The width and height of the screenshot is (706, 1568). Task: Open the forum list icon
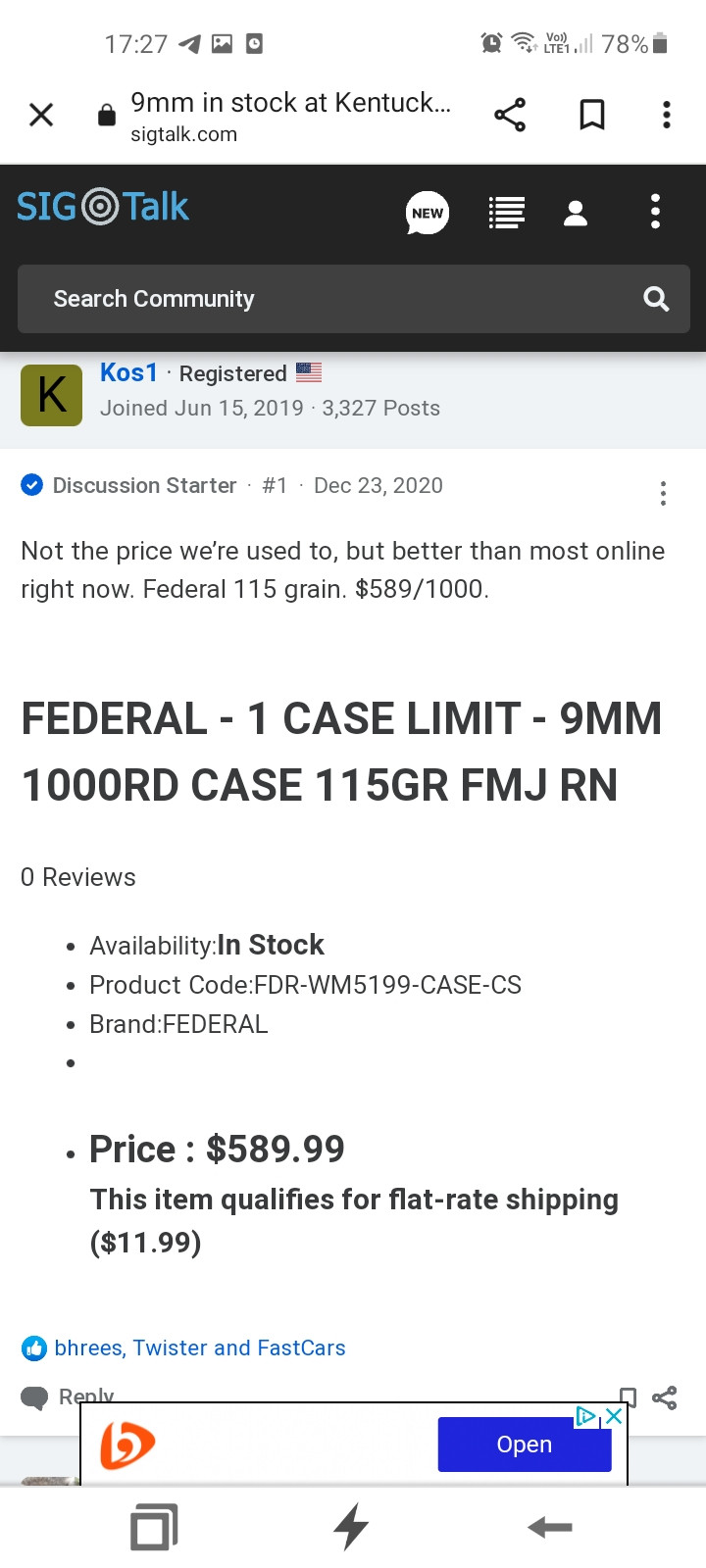506,213
